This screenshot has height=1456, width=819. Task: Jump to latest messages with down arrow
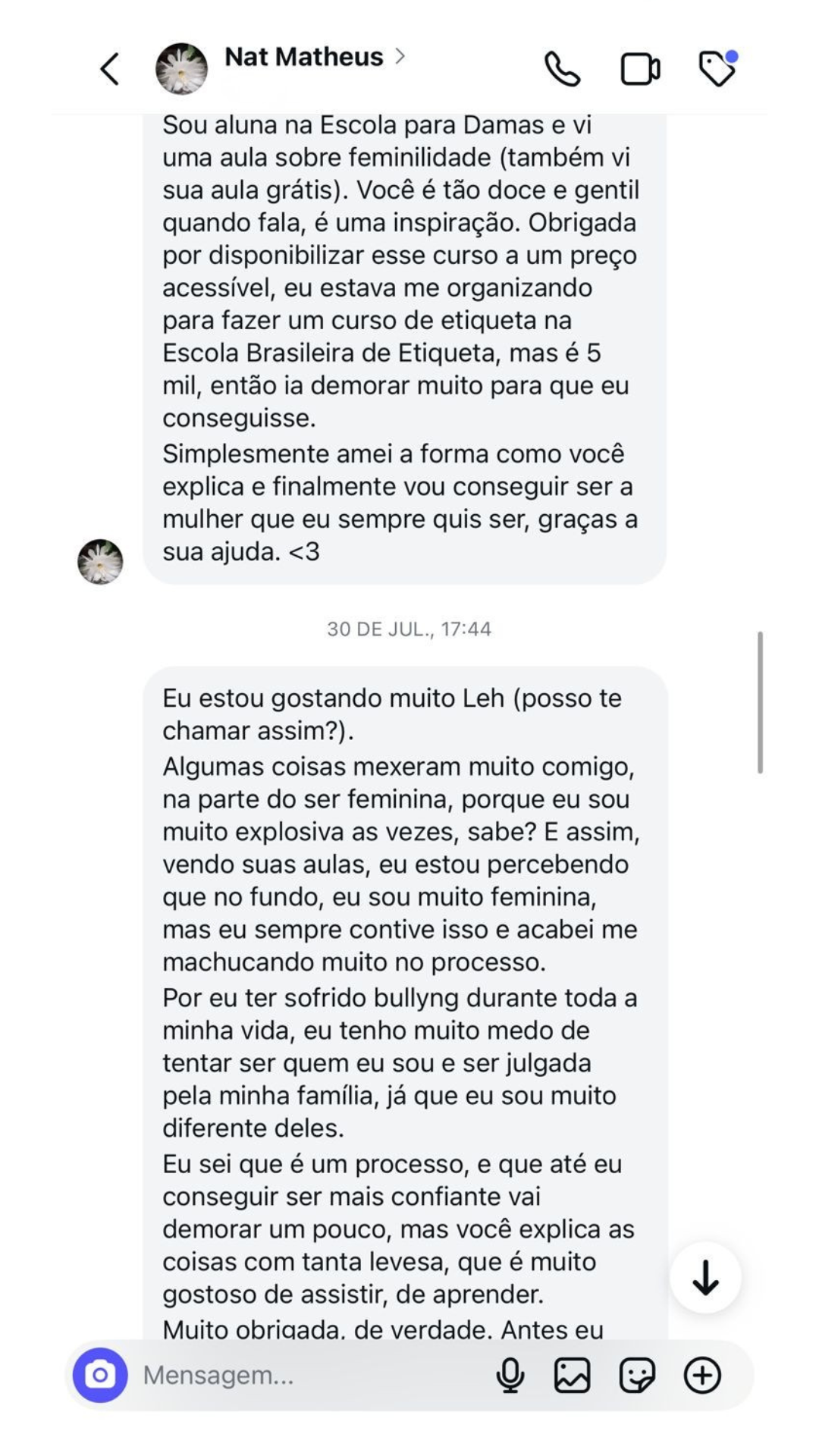[705, 1278]
